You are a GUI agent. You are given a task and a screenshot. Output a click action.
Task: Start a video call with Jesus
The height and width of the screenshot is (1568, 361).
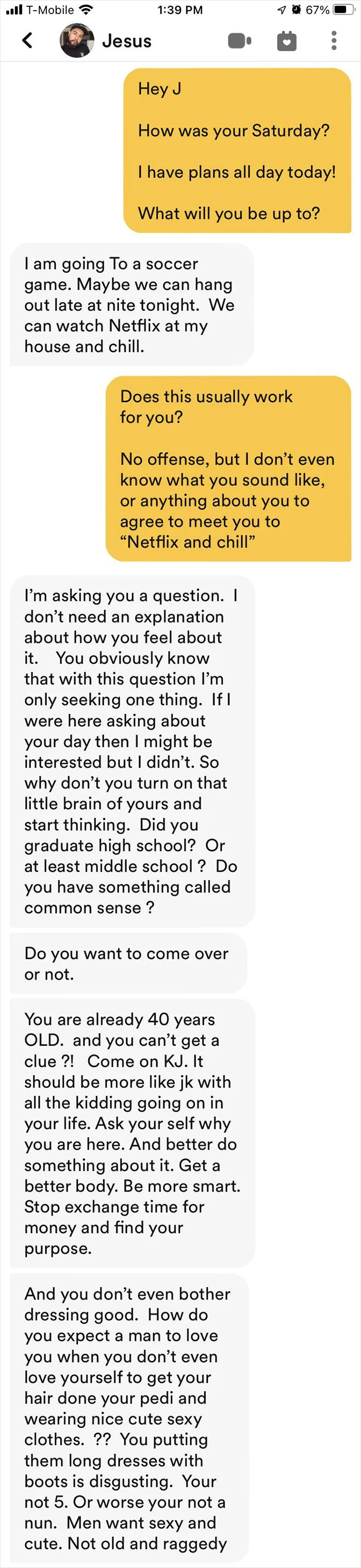[239, 41]
